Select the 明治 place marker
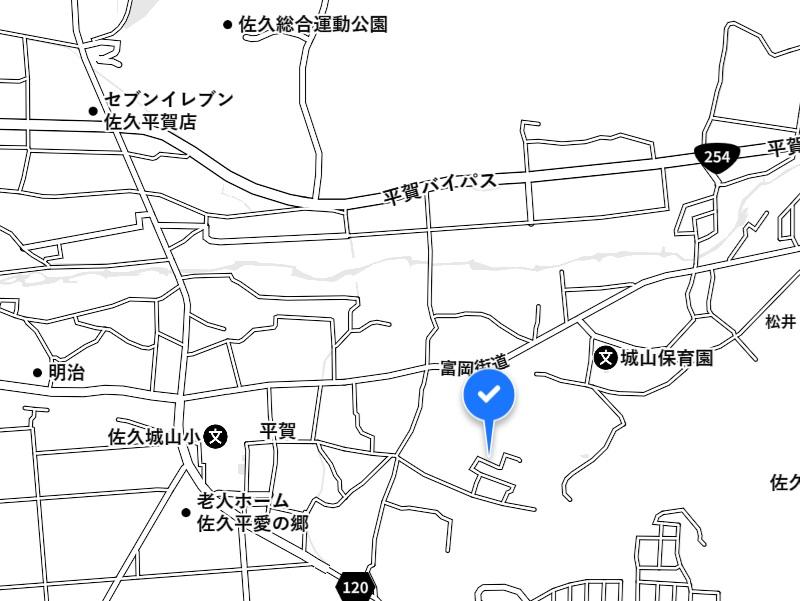This screenshot has width=800, height=601. pos(38,372)
